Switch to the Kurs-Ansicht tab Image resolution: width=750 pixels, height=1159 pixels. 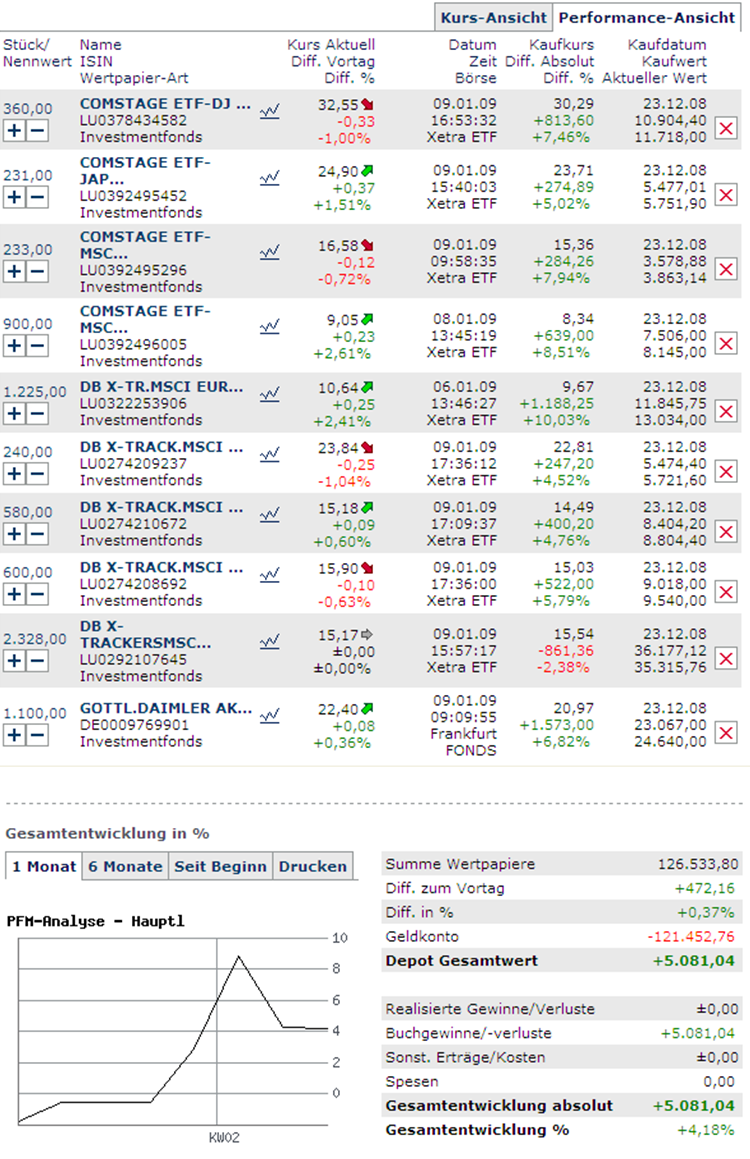point(494,18)
